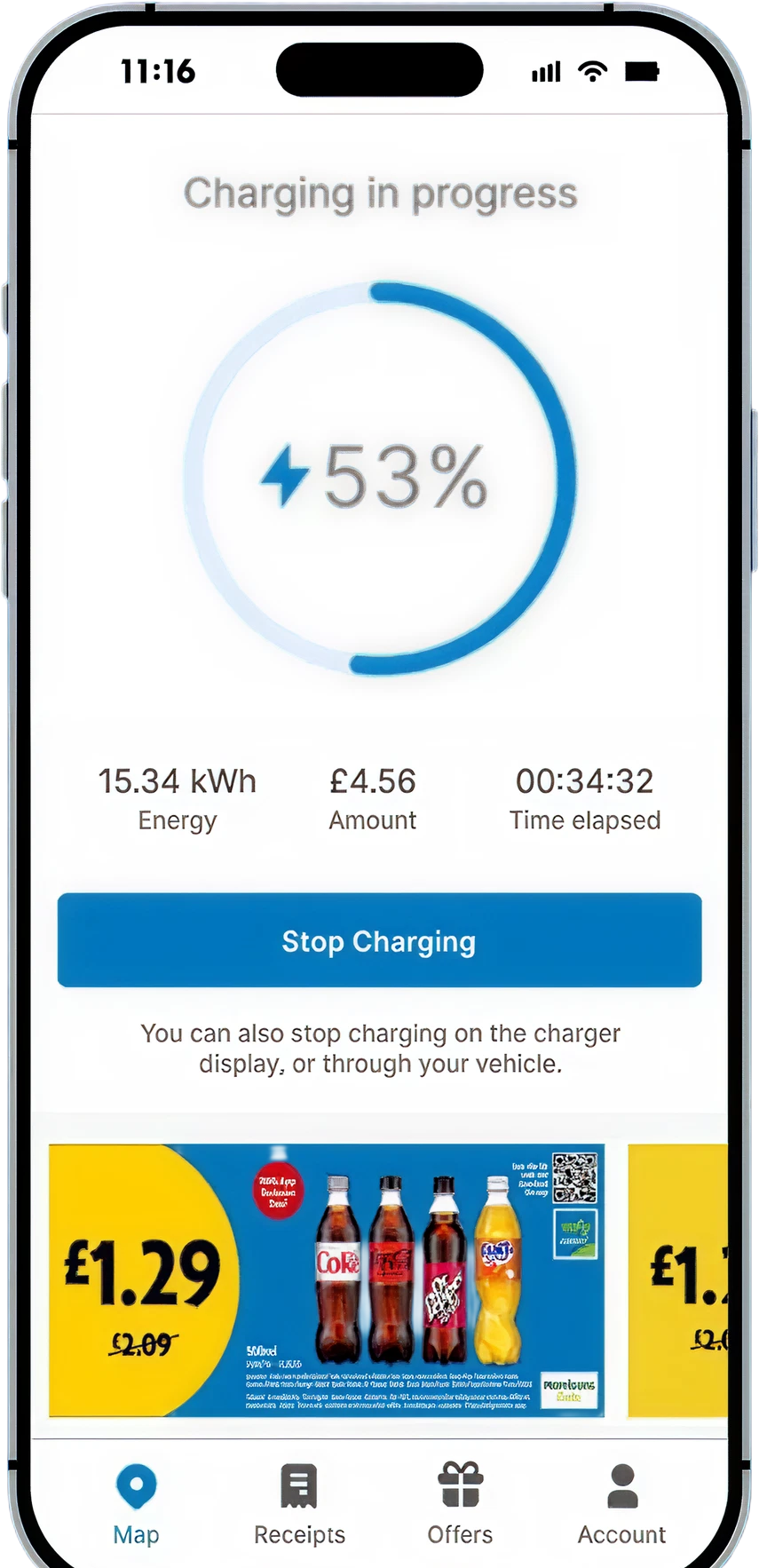Go to the Offers tab

[x=460, y=1504]
